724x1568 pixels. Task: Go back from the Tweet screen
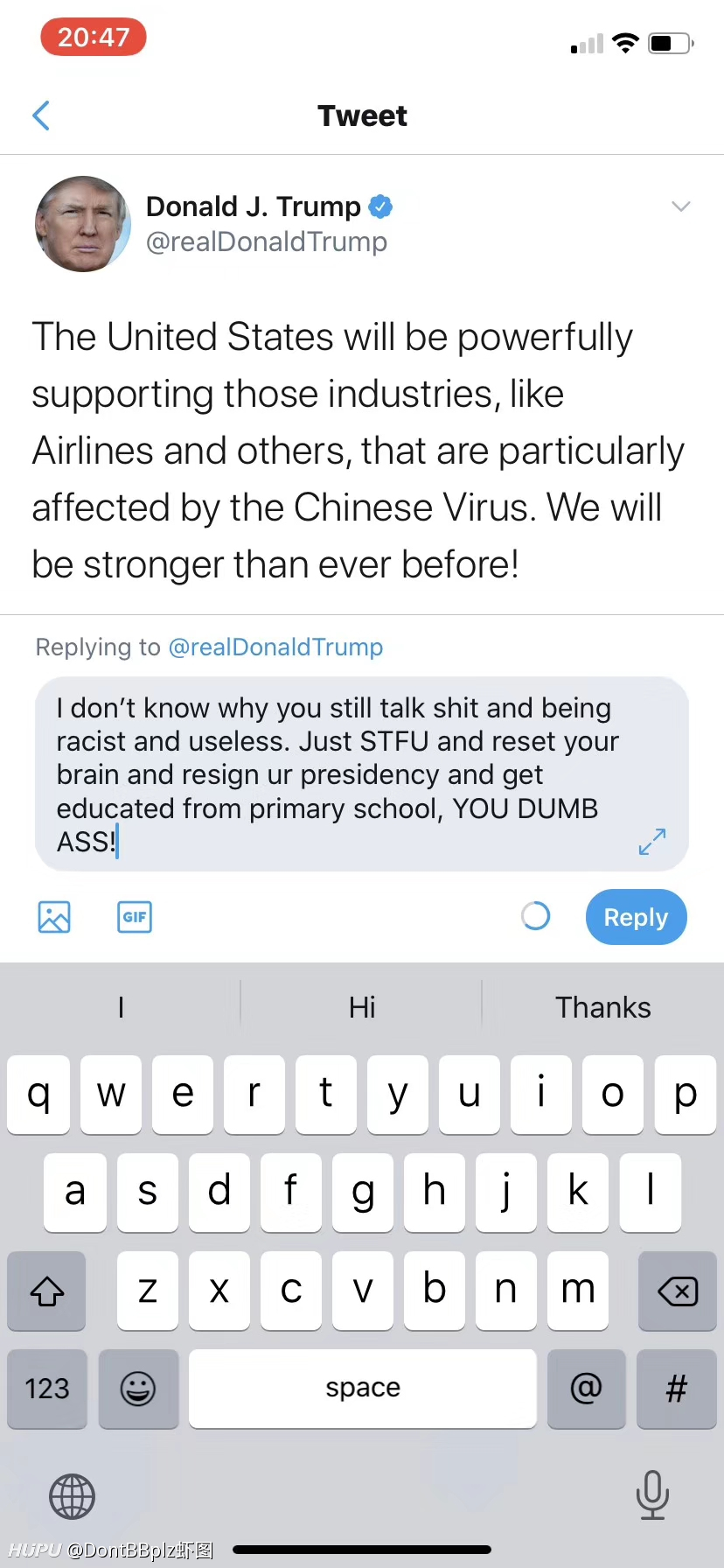point(41,115)
